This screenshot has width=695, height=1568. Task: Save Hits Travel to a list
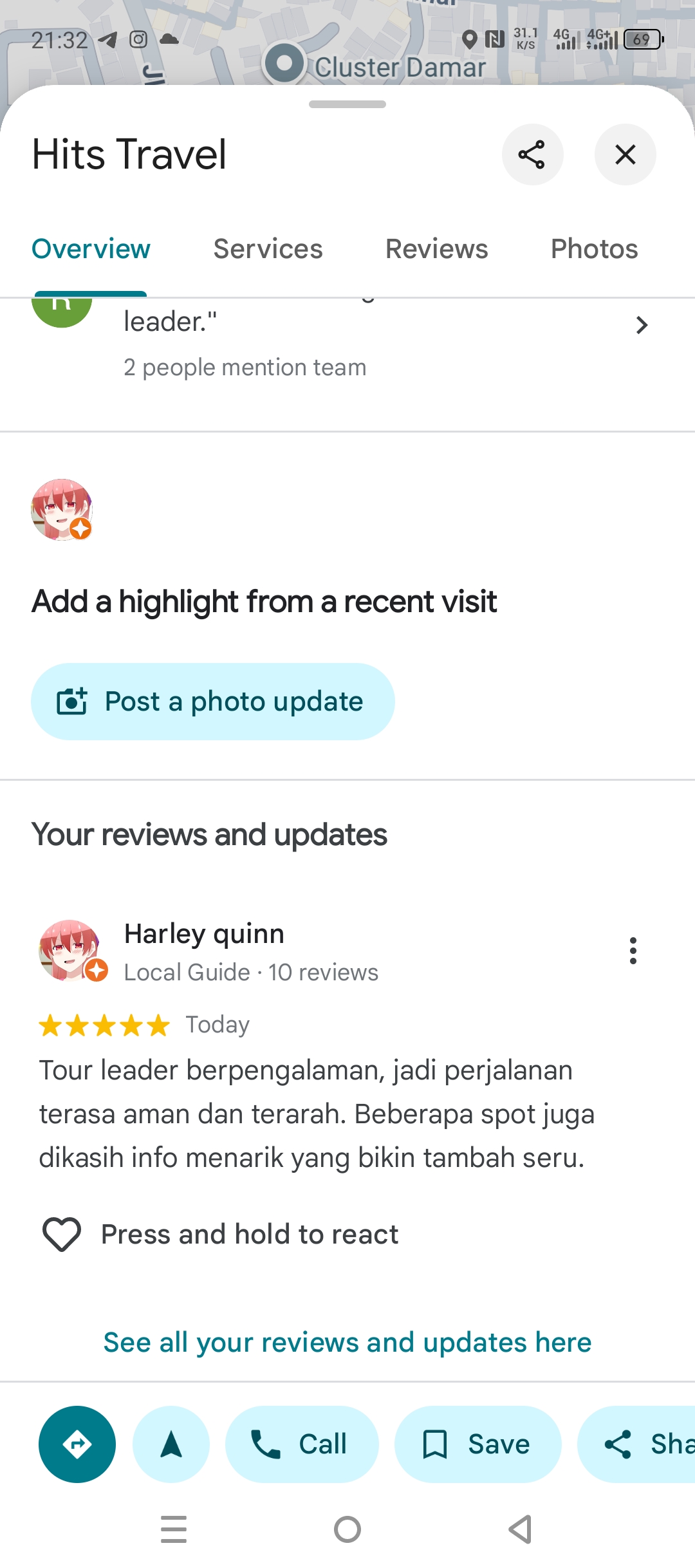477,1444
